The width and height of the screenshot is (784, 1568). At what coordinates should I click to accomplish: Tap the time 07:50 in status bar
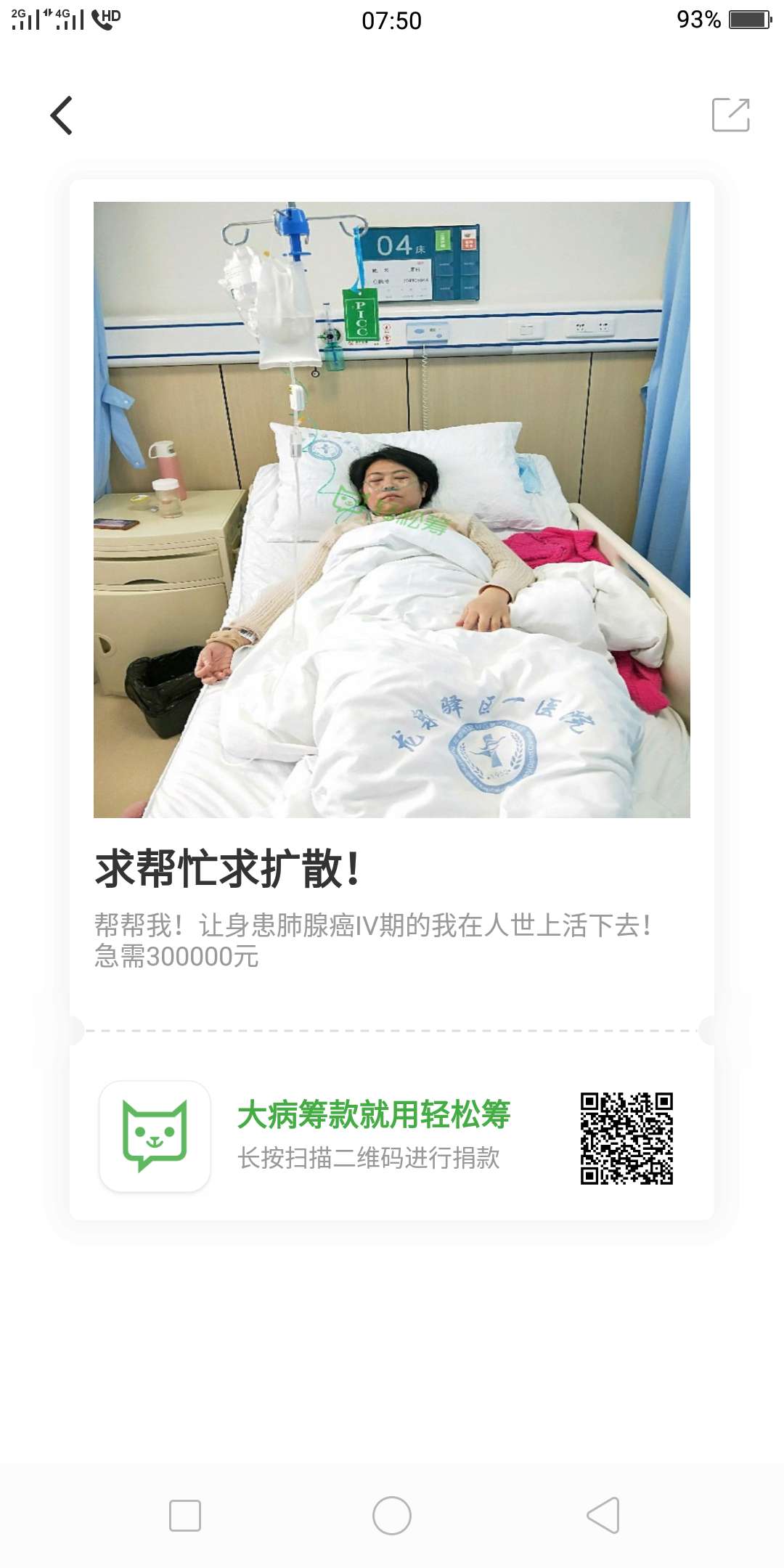392,20
